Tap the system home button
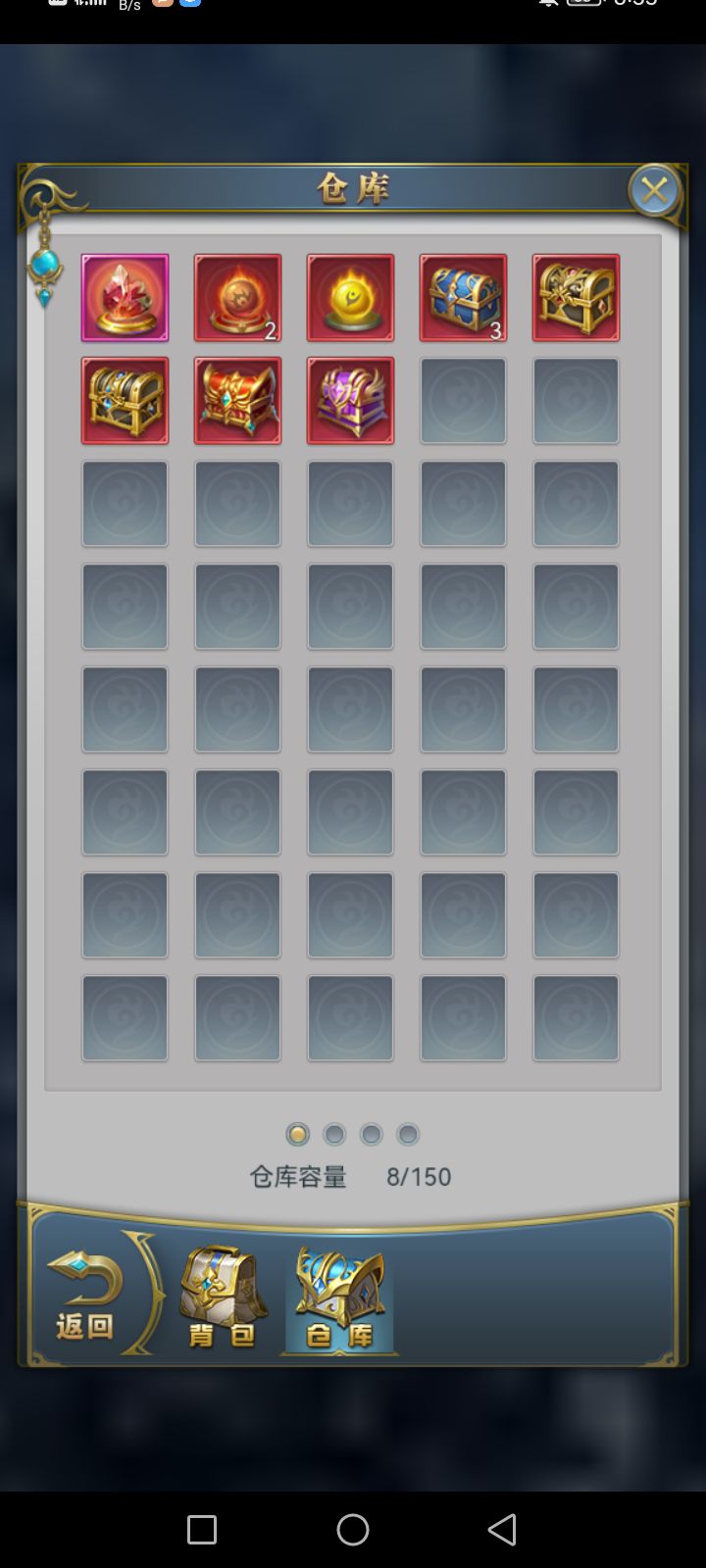 pyautogui.click(x=353, y=1530)
